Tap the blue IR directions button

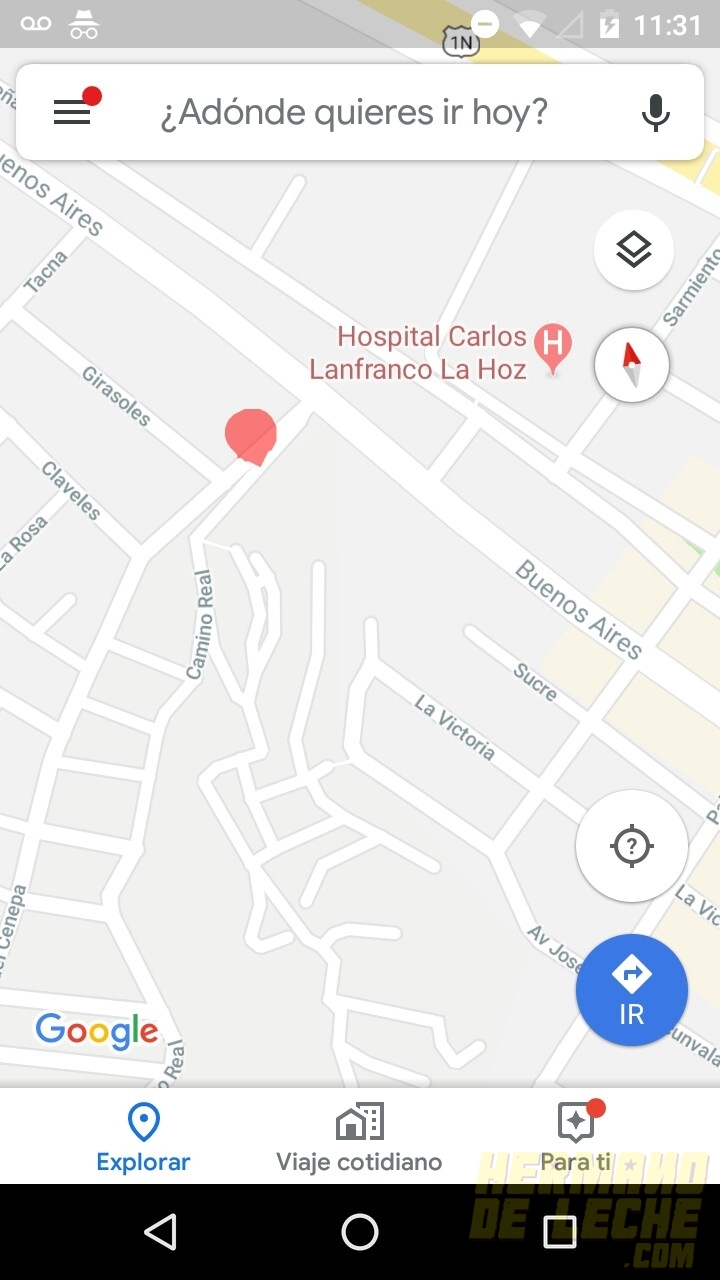click(632, 990)
